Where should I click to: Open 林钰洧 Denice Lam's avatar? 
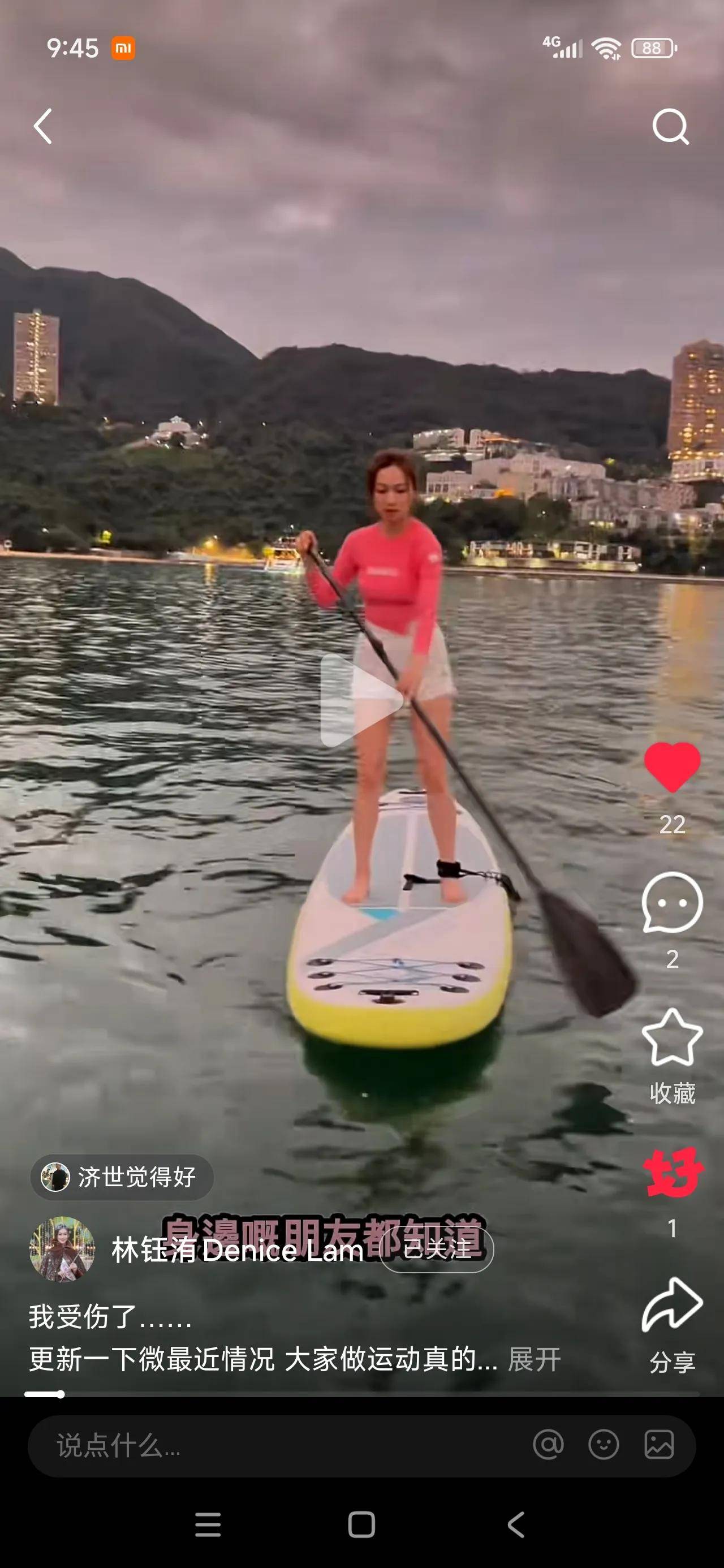(62, 1250)
